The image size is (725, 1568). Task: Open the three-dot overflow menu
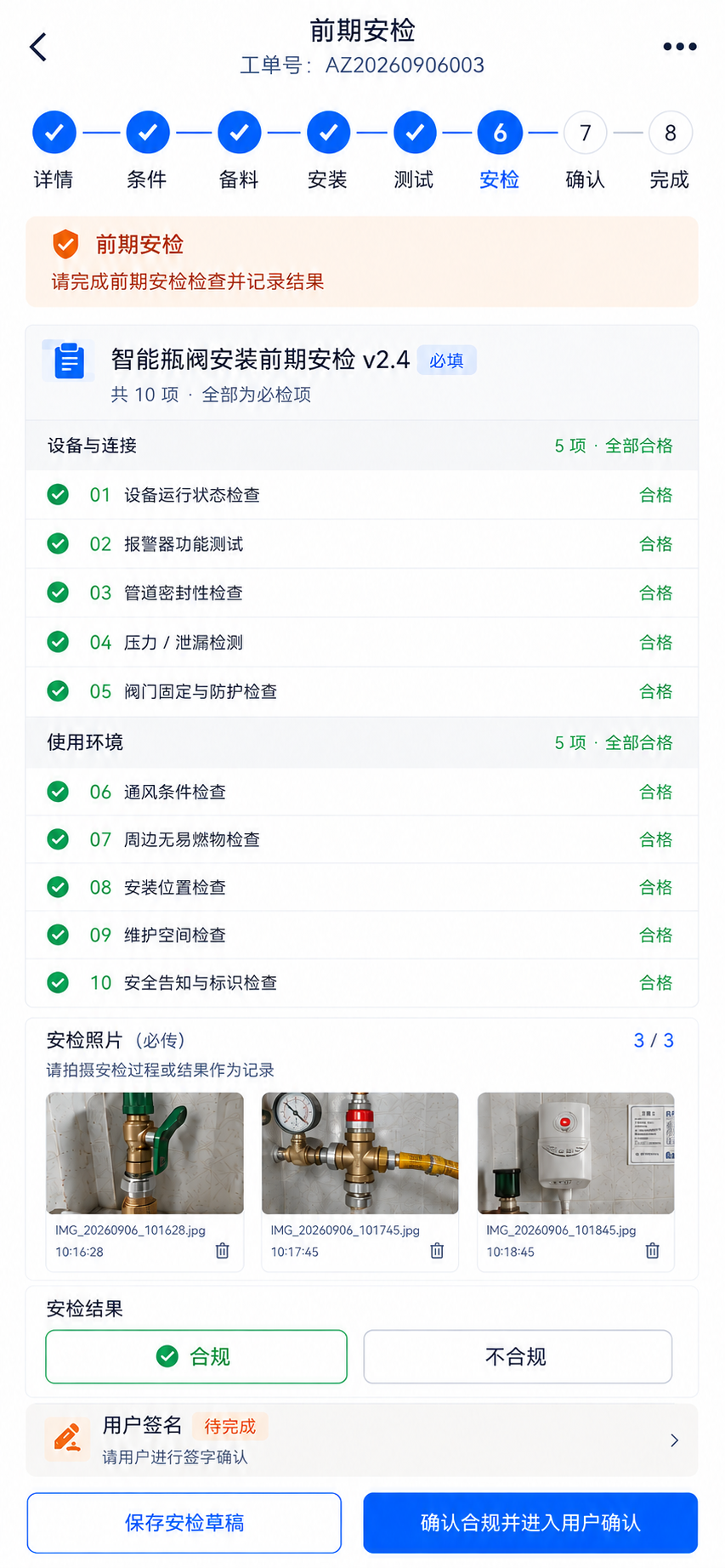pos(679,47)
